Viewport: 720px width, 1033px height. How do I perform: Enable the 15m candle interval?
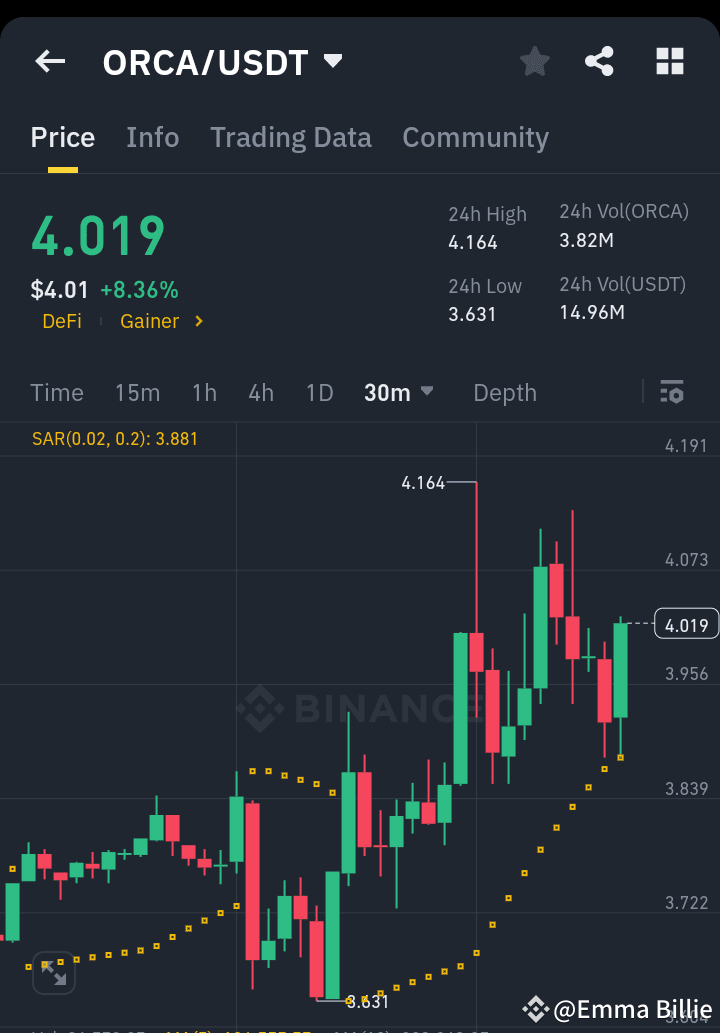point(137,392)
